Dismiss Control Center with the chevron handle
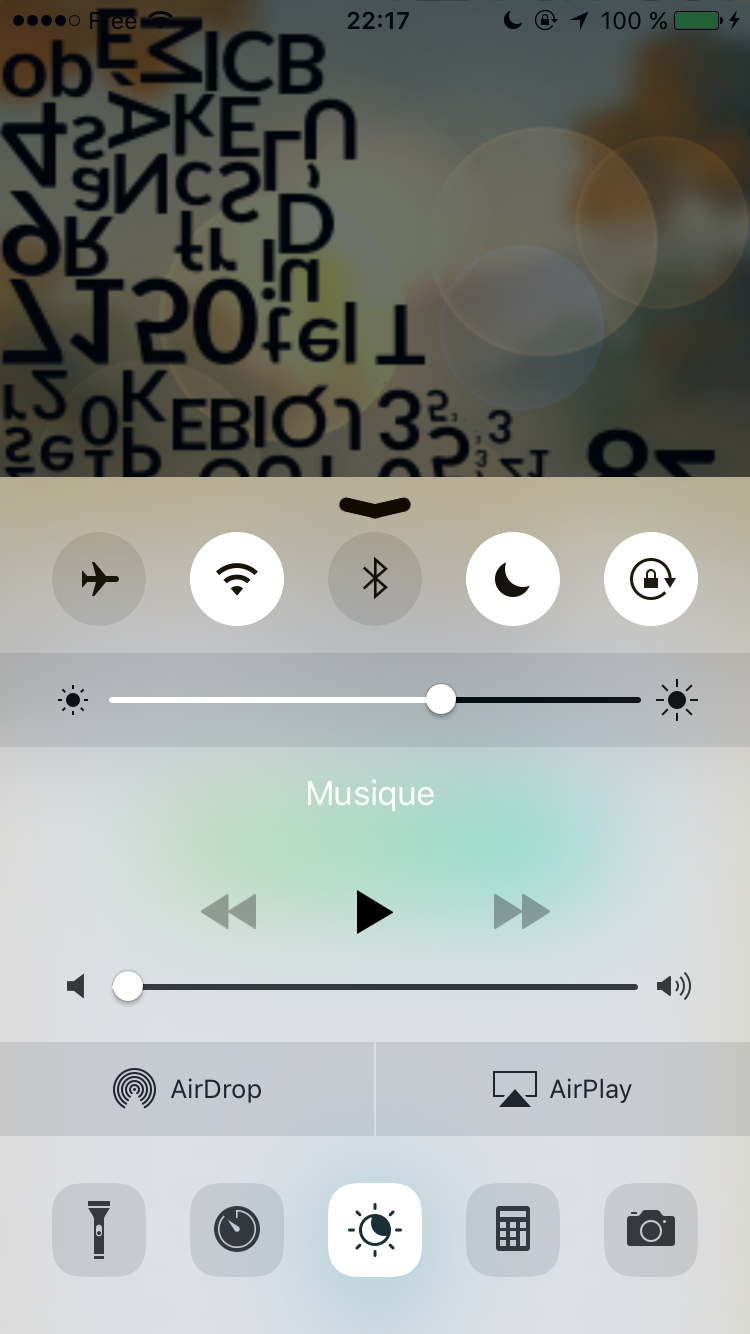Screen dimensions: 750x1334 [375, 507]
